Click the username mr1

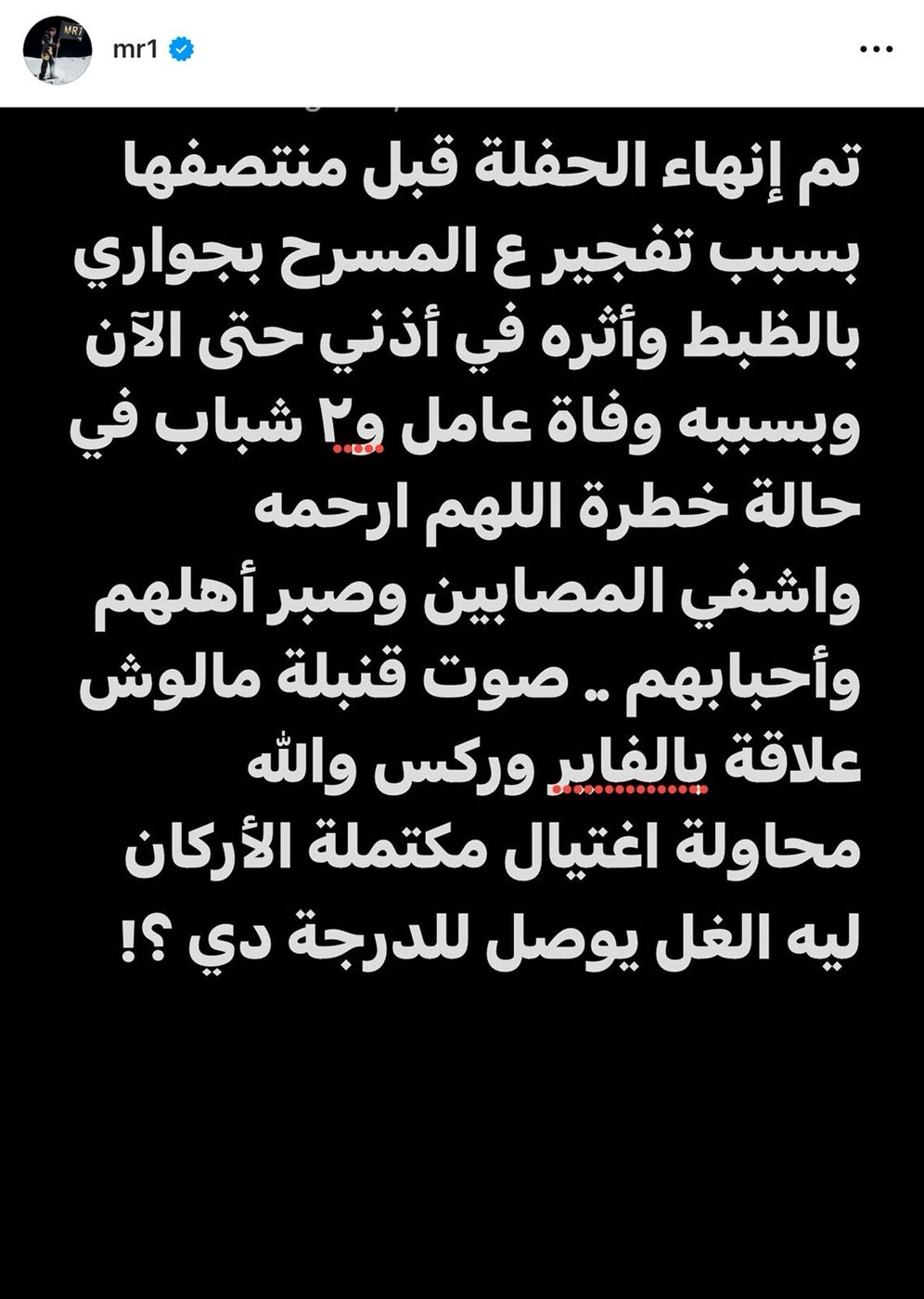[x=136, y=51]
